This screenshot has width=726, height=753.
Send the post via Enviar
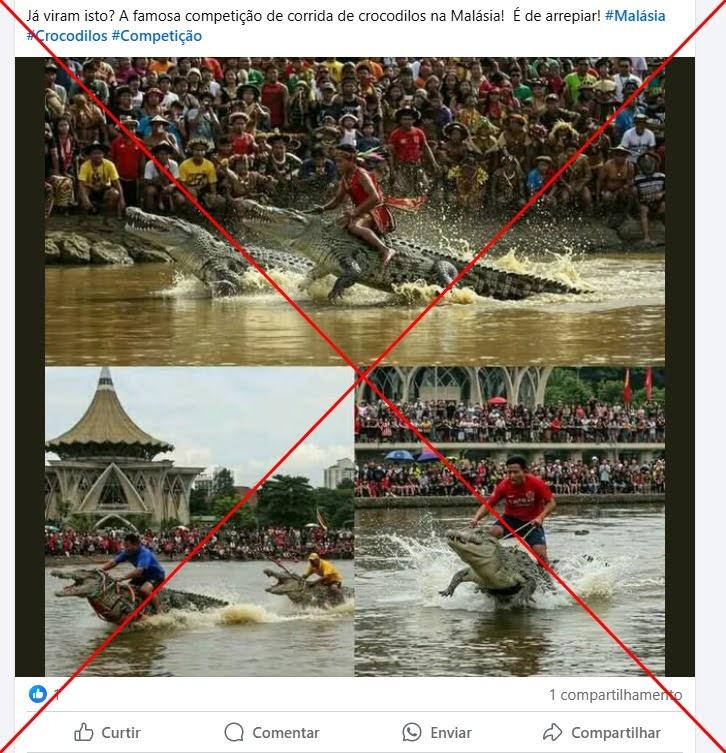[437, 732]
